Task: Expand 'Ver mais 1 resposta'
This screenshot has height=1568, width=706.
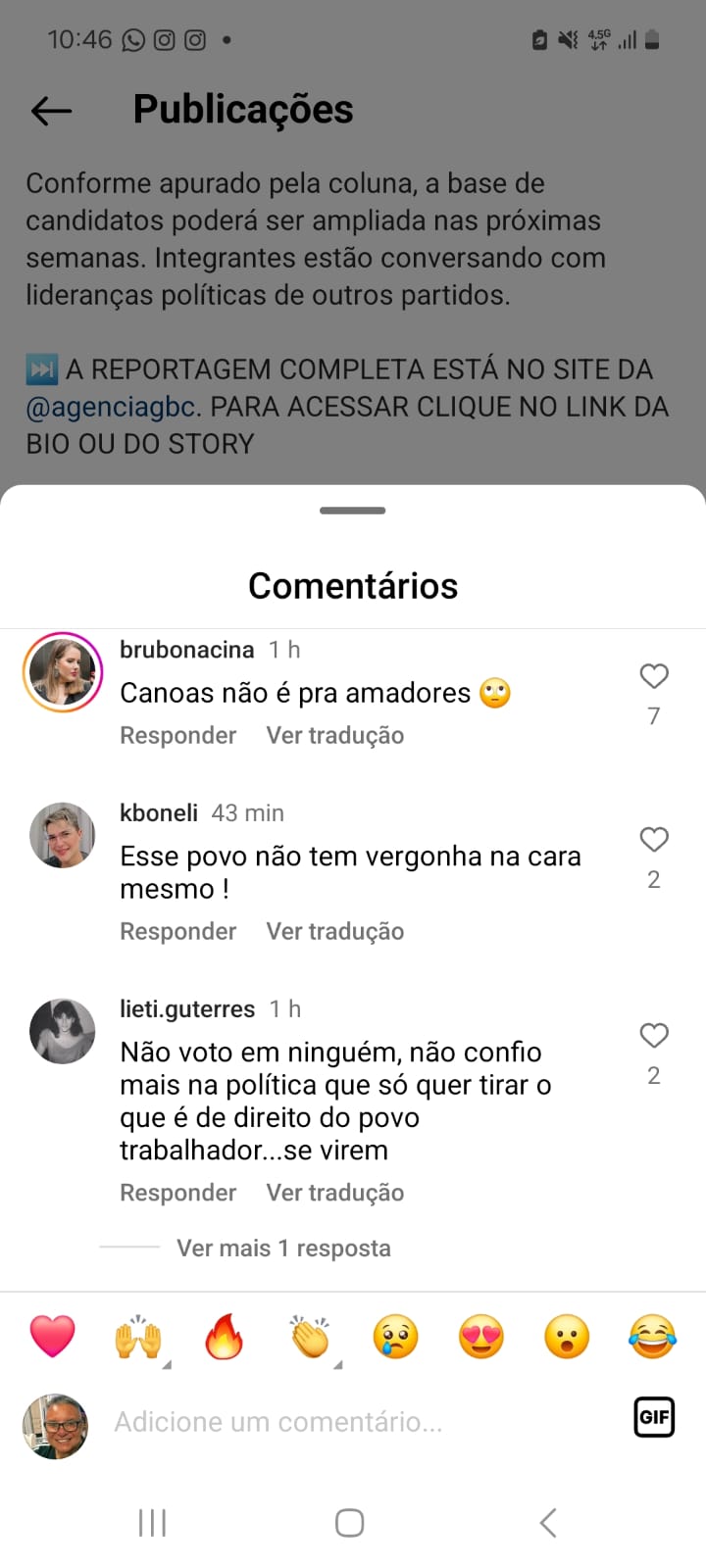Action: (283, 1249)
